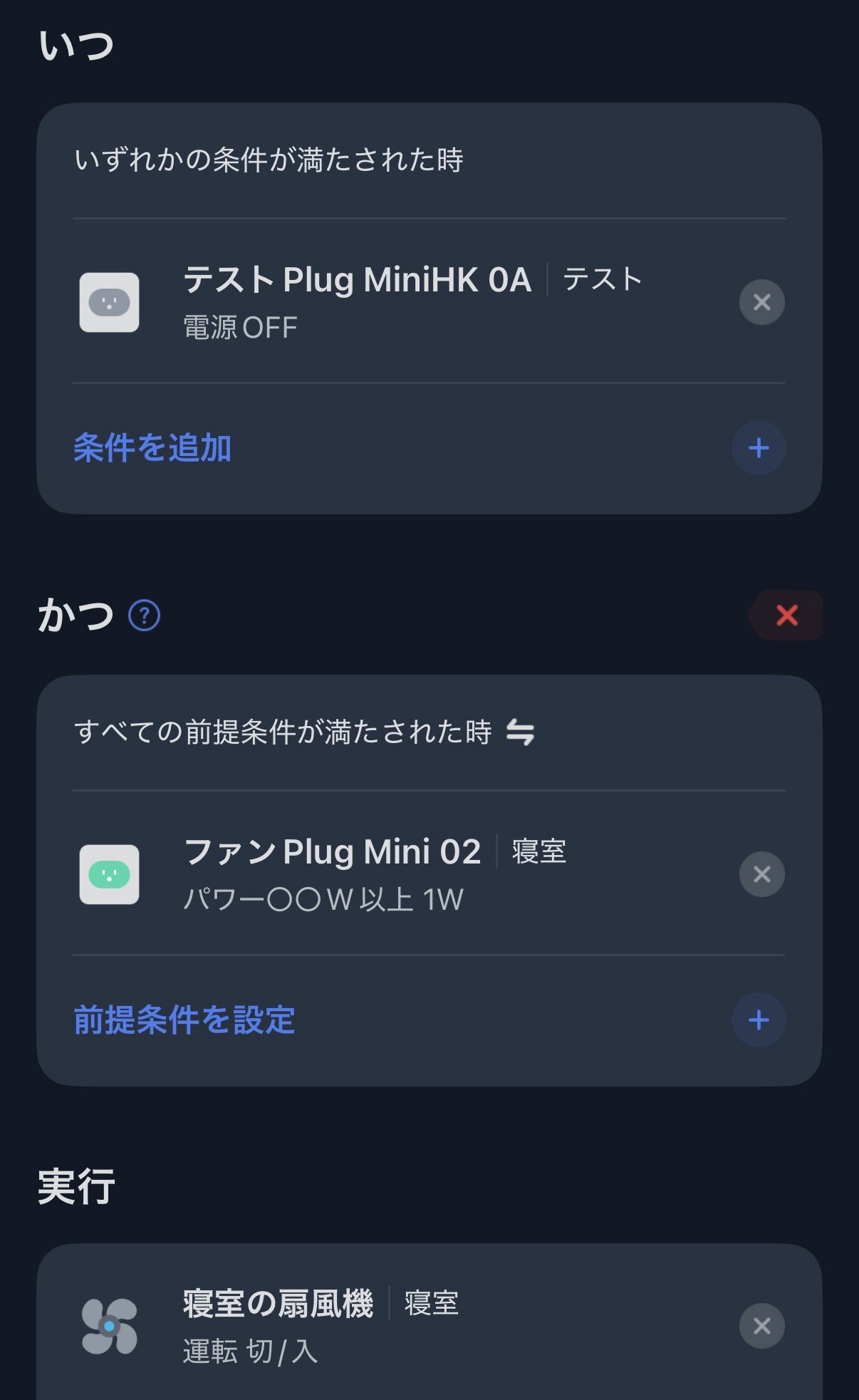Viewport: 859px width, 1400px height.
Task: Remove the テスト Plug MiniHK 0A condition
Action: pyautogui.click(x=761, y=302)
